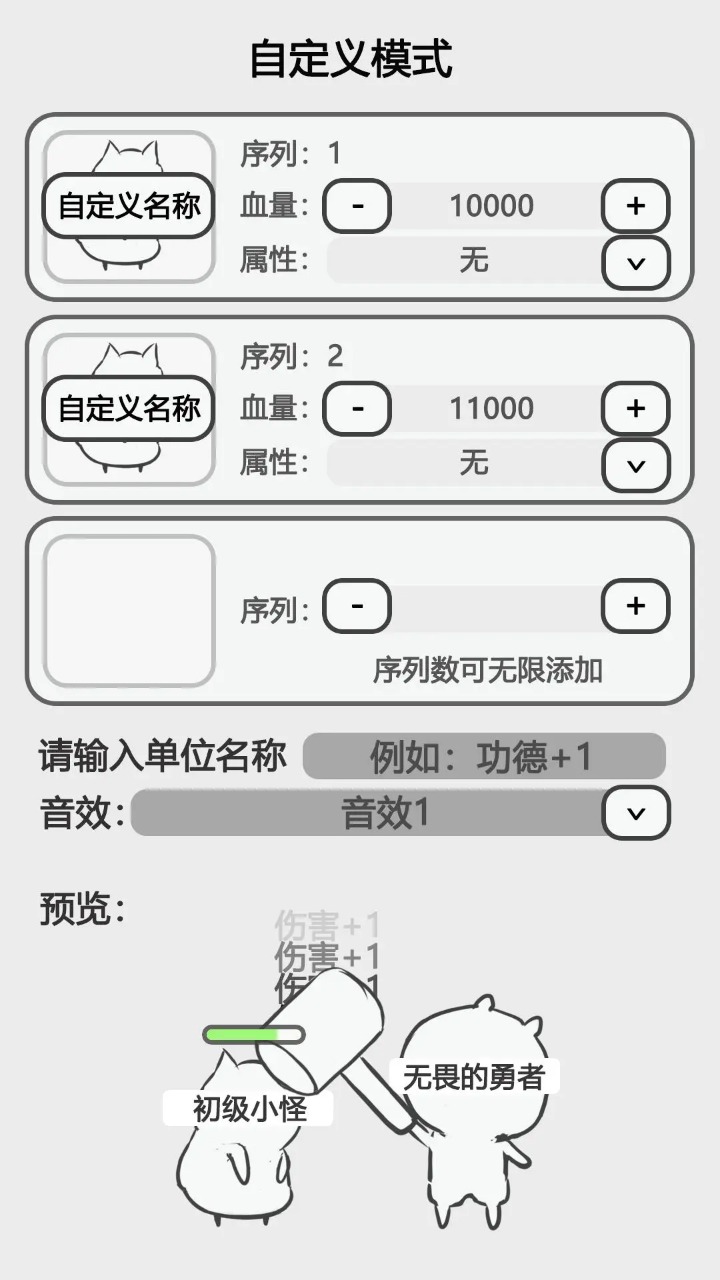Click the 自定义名称 button of sequence 2

click(127, 407)
